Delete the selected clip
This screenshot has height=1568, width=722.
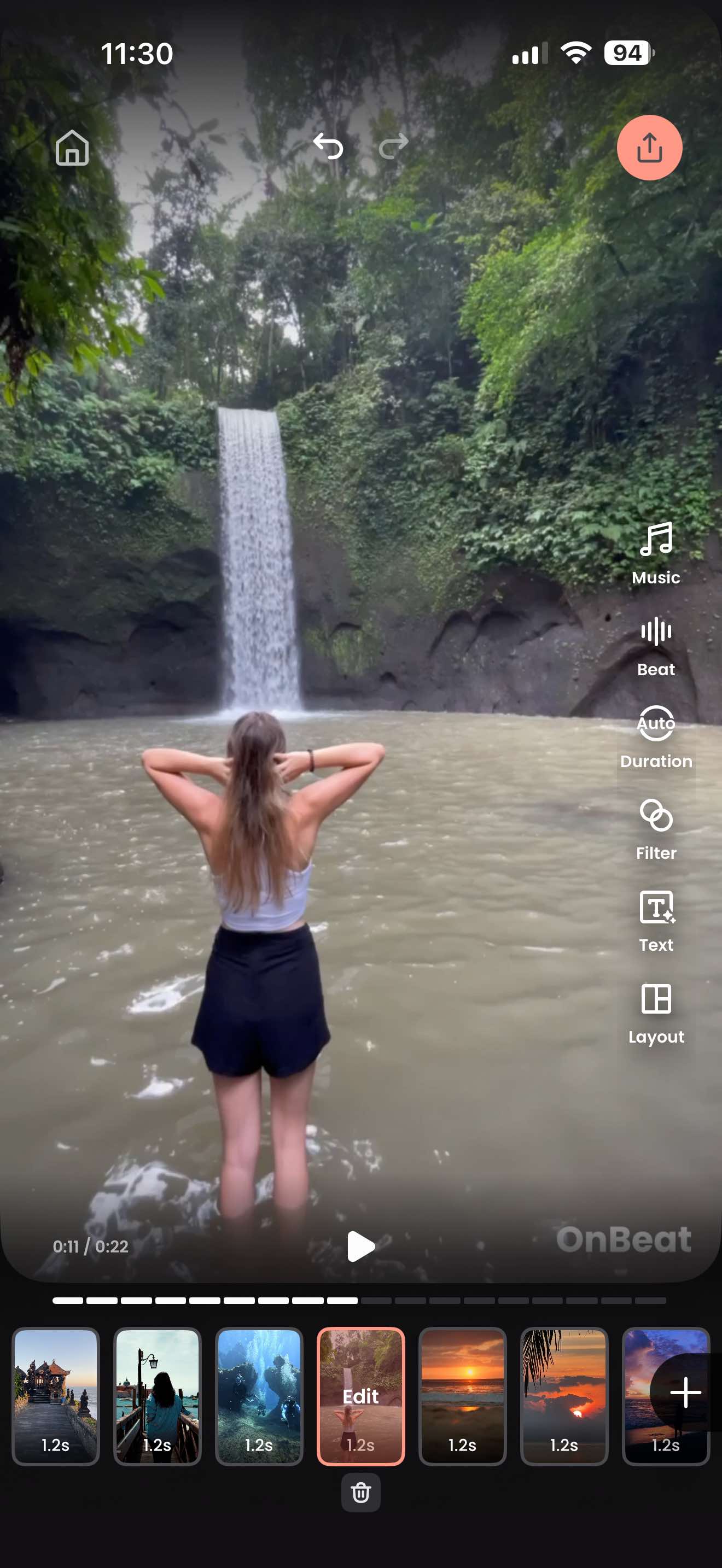point(360,1492)
